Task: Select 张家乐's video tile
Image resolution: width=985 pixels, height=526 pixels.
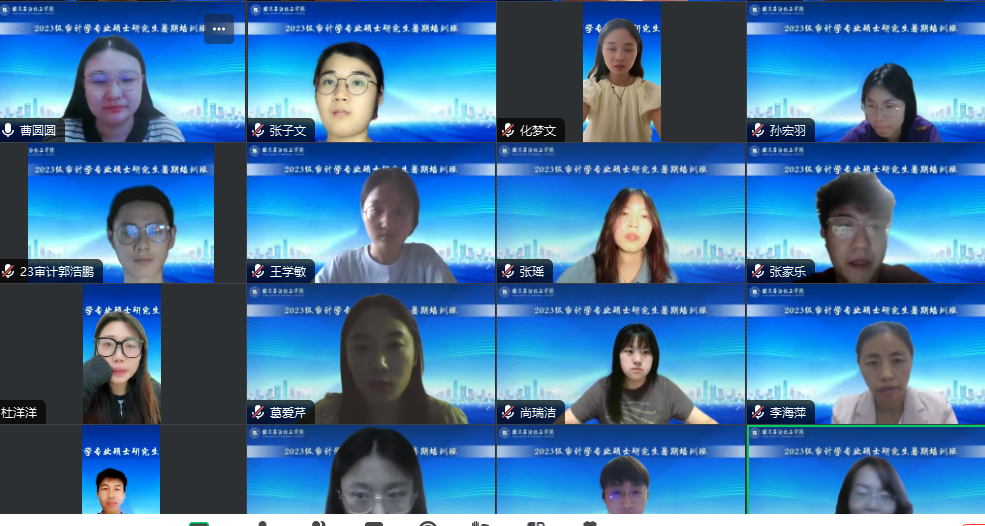Action: (865, 213)
